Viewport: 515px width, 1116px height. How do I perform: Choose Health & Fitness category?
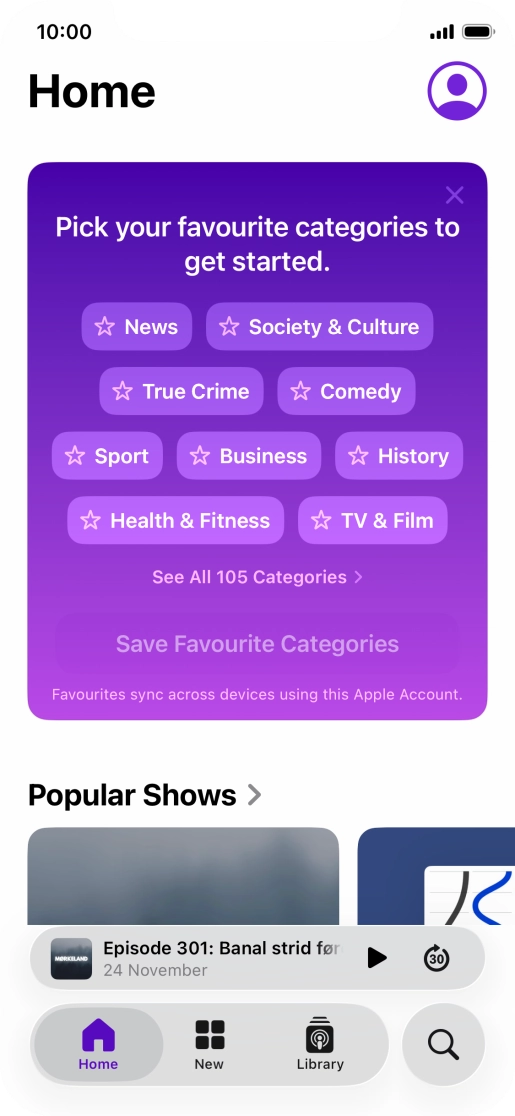[176, 520]
